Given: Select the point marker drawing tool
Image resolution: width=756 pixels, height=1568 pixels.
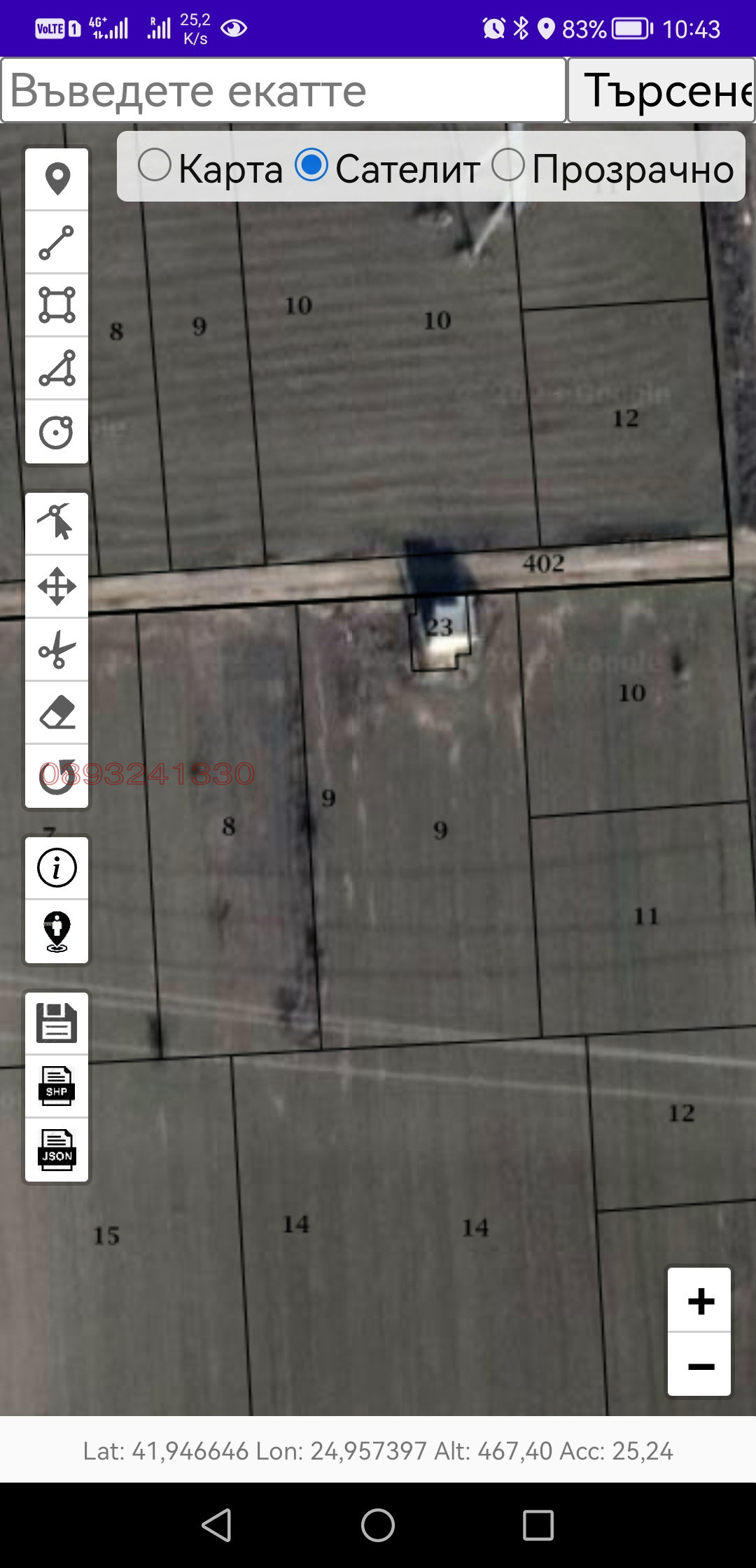Looking at the screenshot, I should [57, 179].
